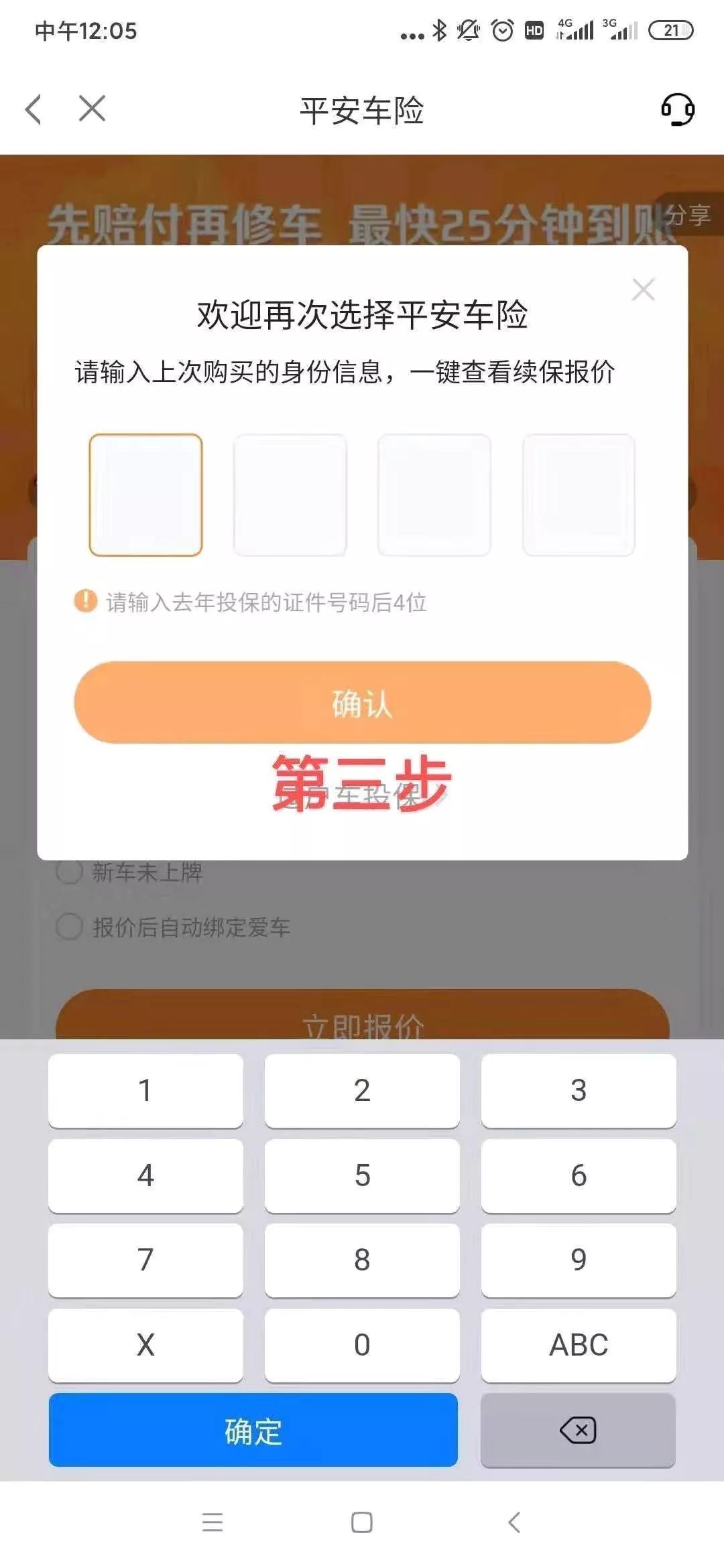Delete a digit with backspace key

[x=578, y=1431]
